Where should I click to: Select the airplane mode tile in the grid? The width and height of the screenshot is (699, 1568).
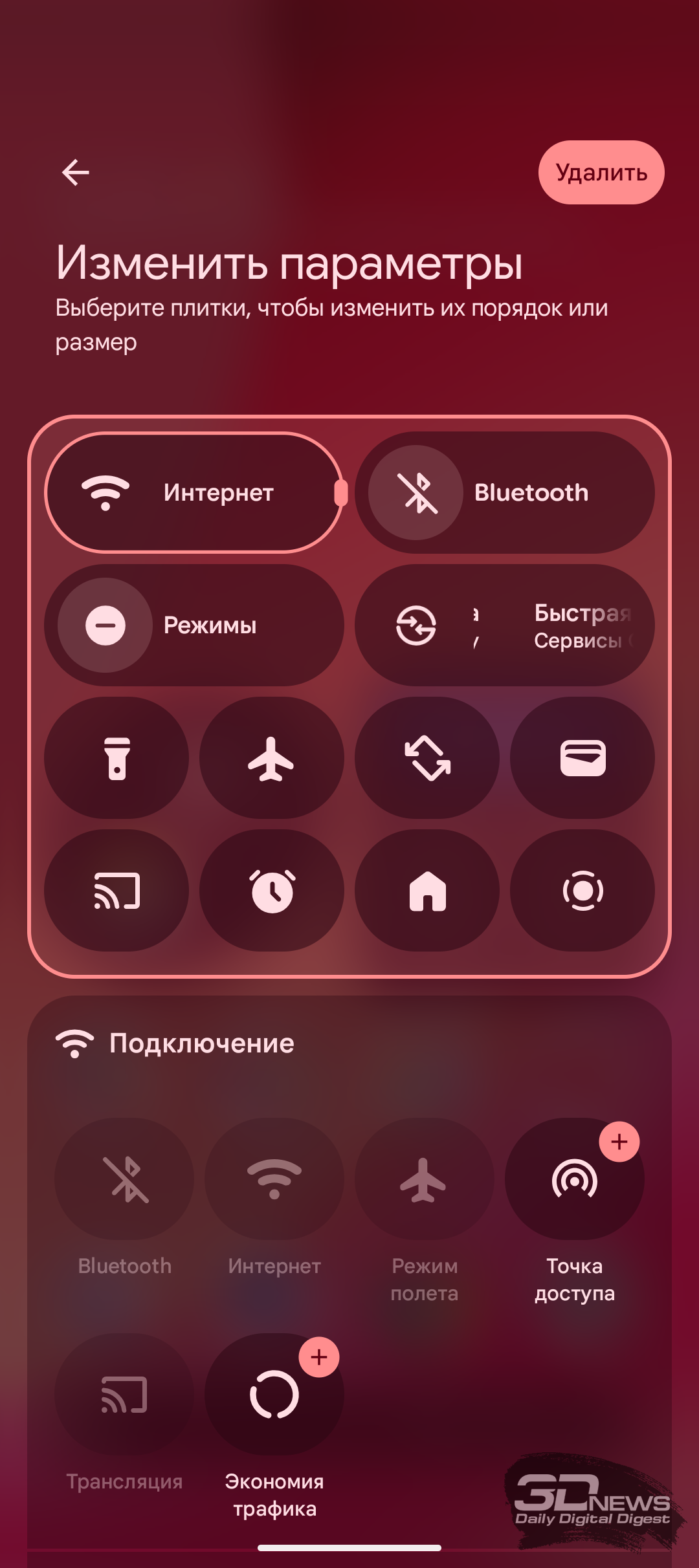point(271,757)
